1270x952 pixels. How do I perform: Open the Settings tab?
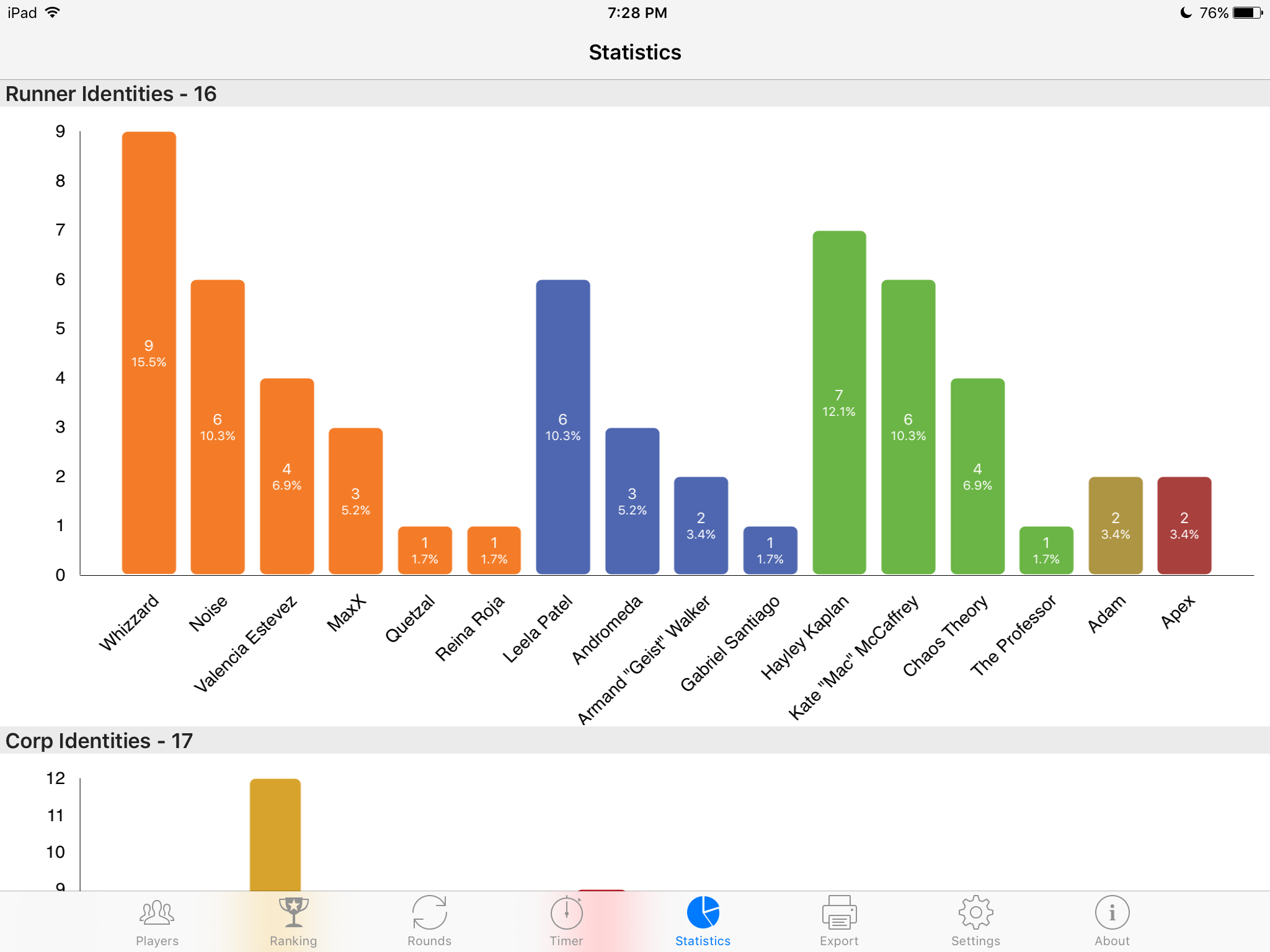975,922
